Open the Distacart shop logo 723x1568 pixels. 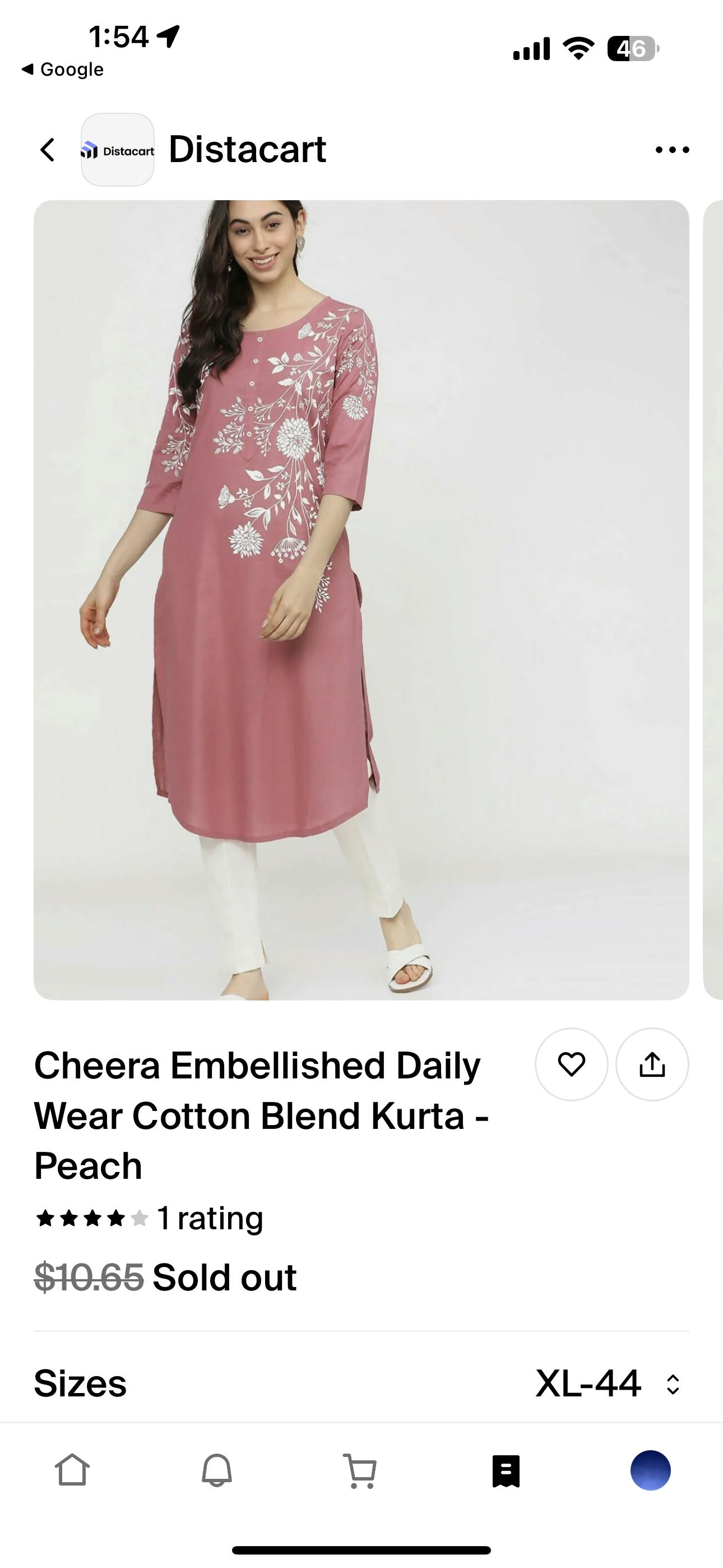(x=118, y=150)
